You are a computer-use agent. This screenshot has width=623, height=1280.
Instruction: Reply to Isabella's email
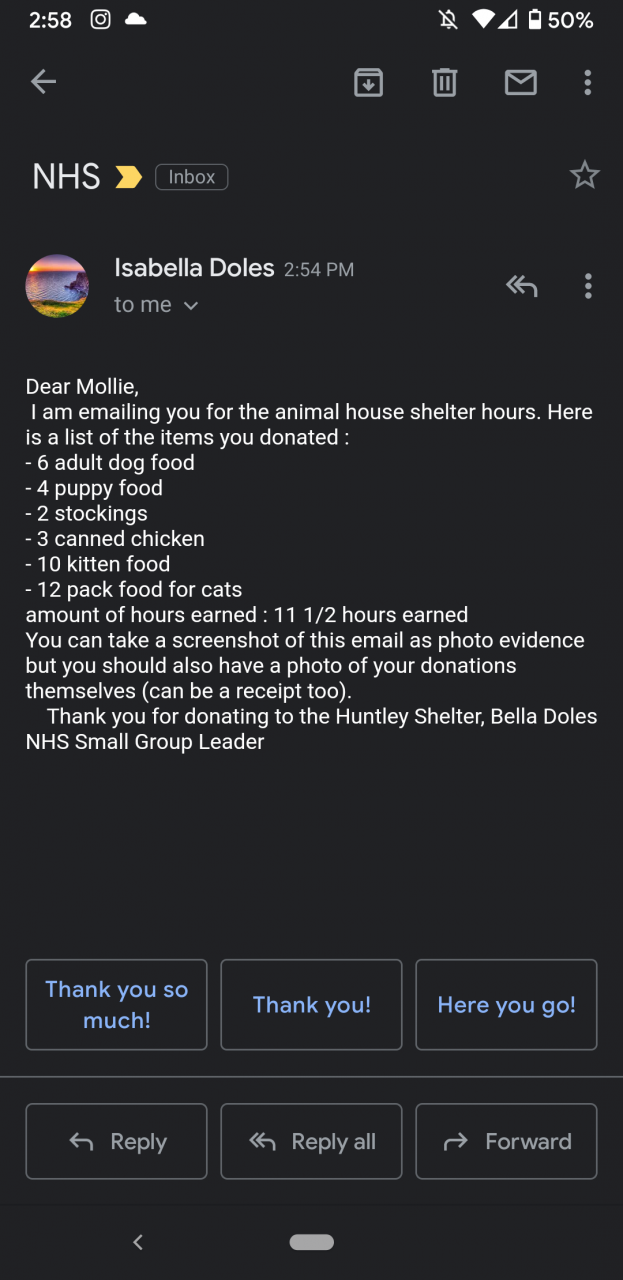point(116,1141)
